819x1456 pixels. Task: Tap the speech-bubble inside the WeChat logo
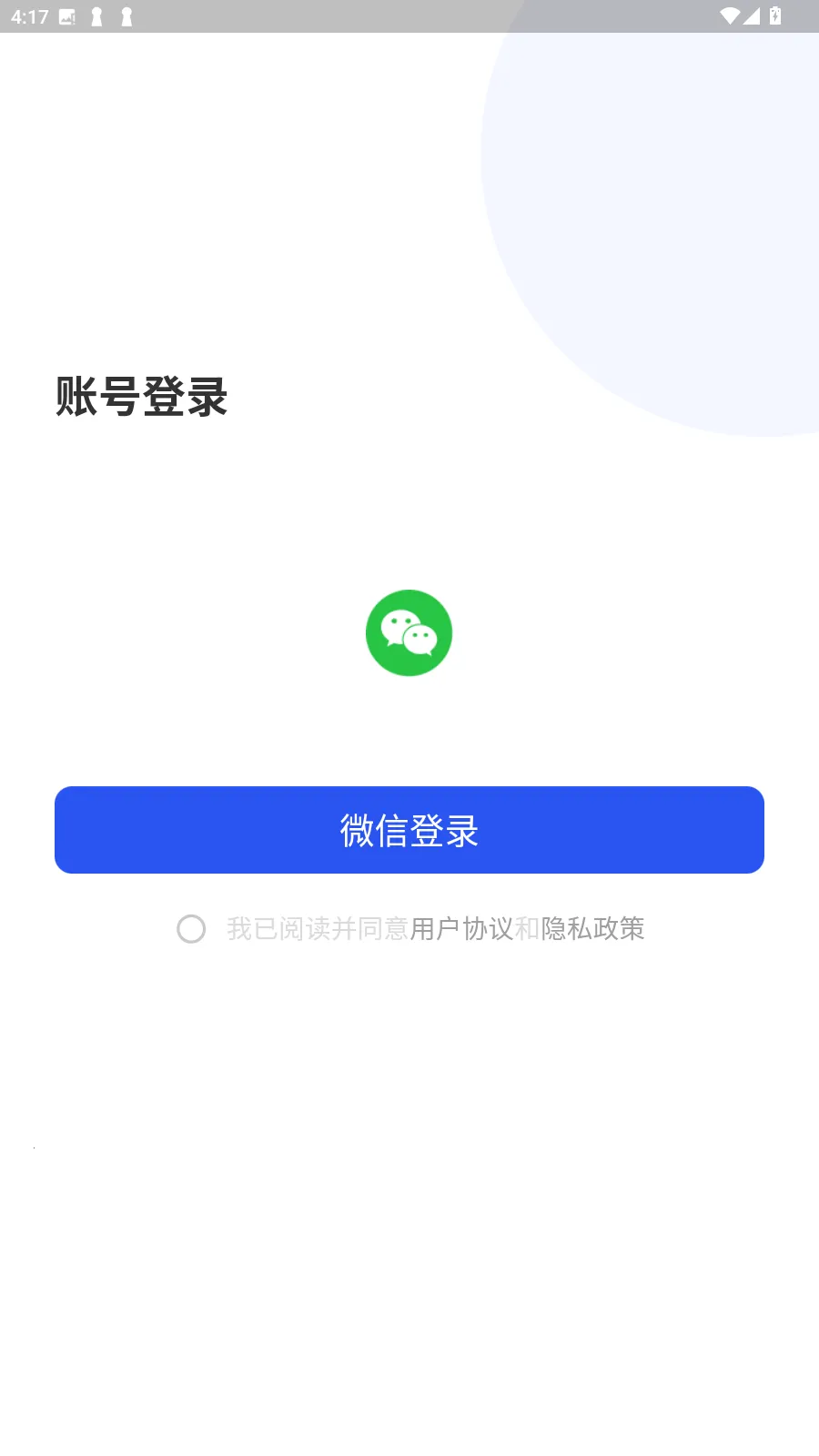coord(399,625)
